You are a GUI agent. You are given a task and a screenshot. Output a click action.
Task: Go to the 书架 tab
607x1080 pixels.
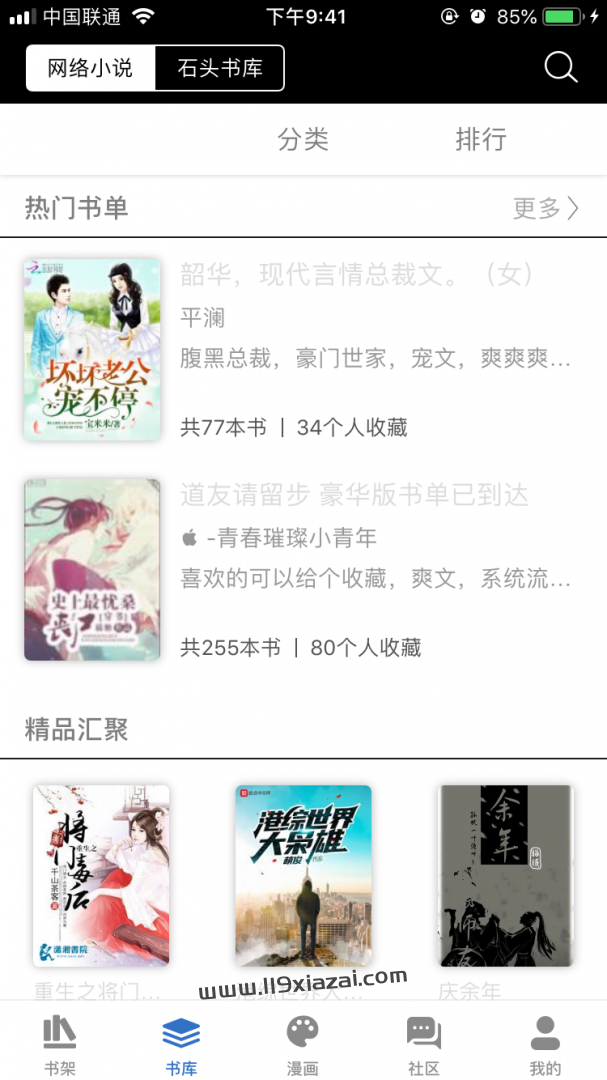click(60, 1045)
